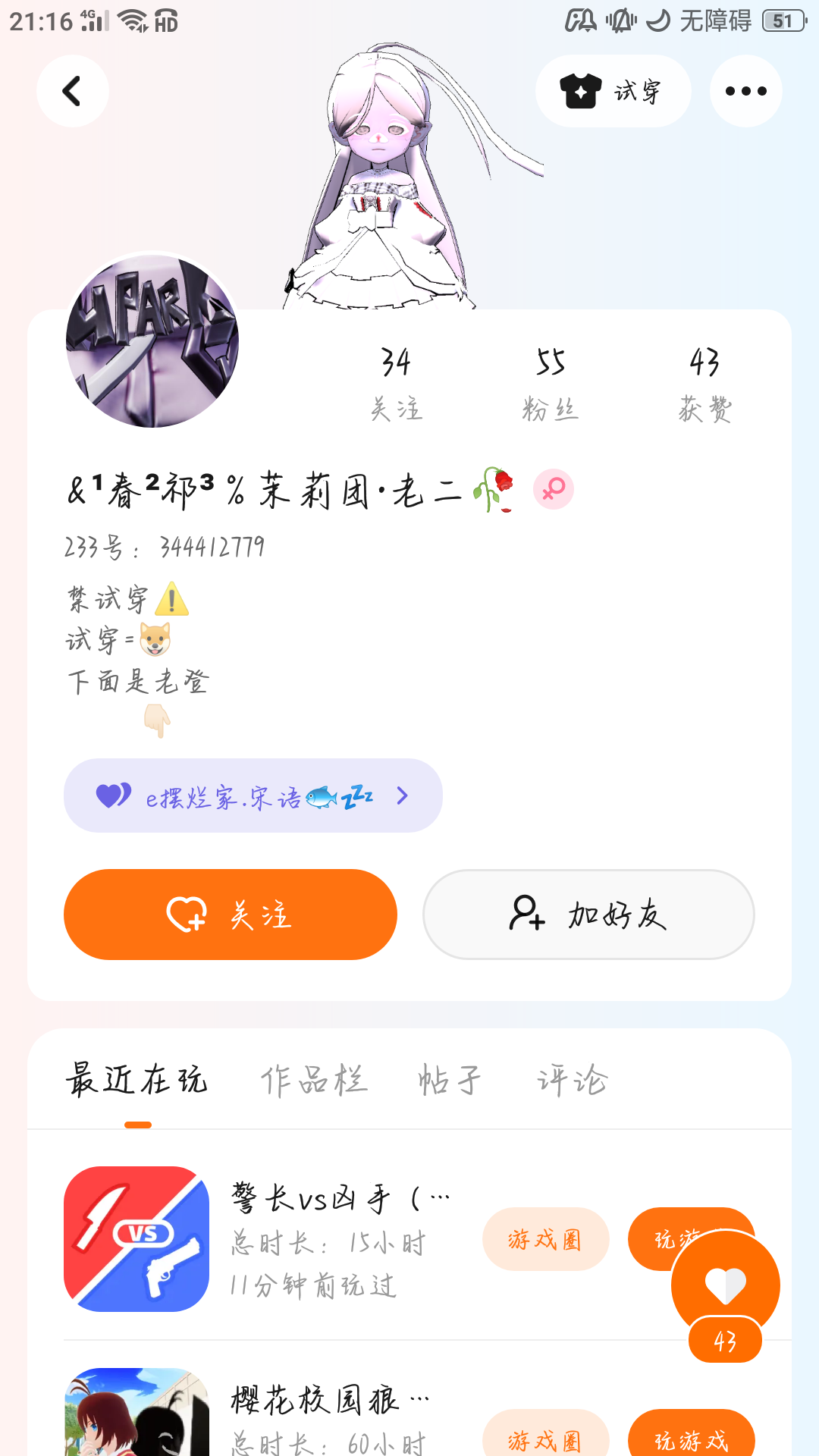Tap 加好友 to add as friend

[588, 915]
